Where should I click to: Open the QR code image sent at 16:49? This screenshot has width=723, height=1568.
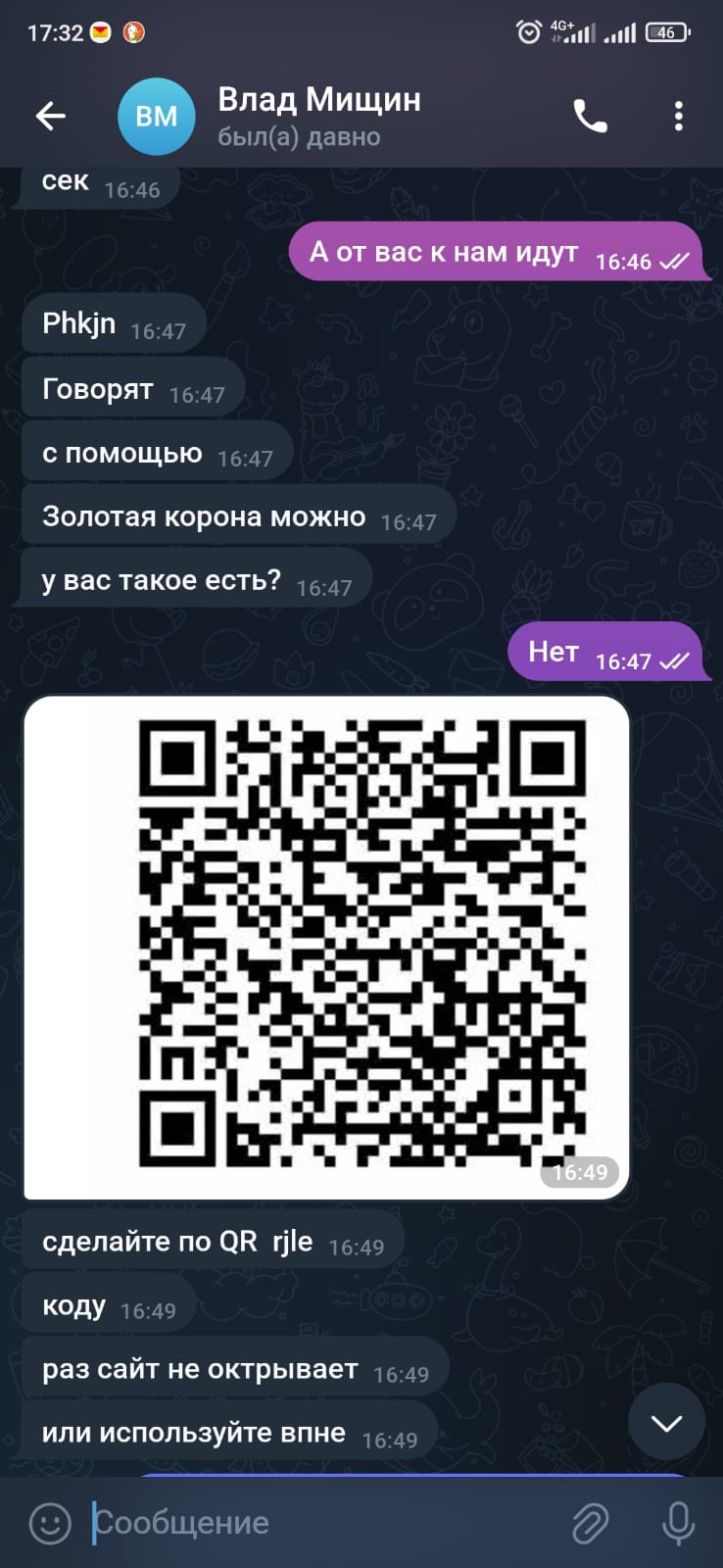coord(326,947)
